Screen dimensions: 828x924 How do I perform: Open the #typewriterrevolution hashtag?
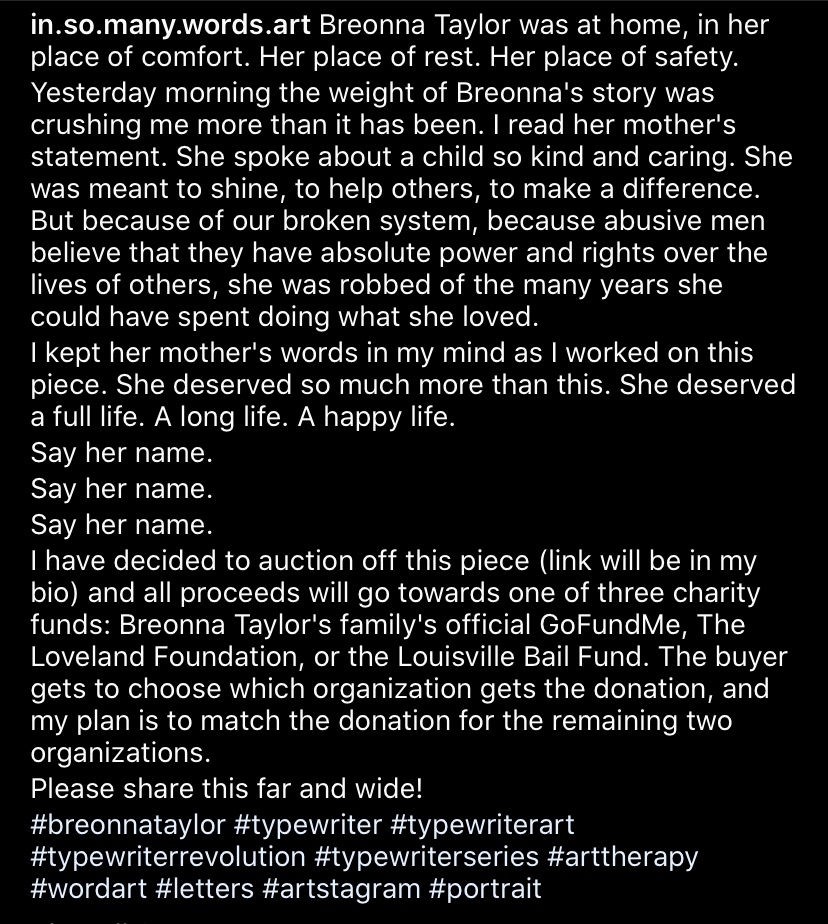click(x=169, y=857)
